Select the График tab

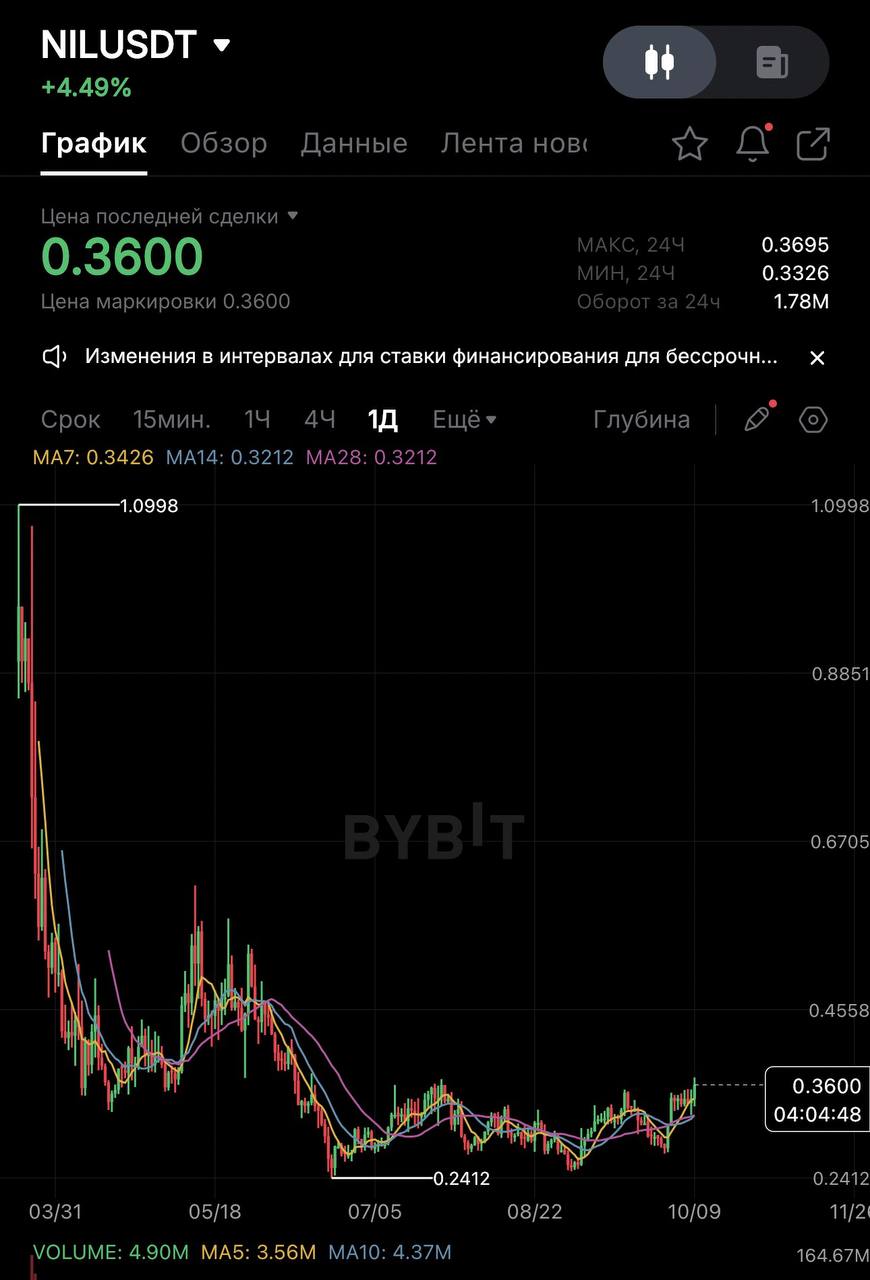94,143
